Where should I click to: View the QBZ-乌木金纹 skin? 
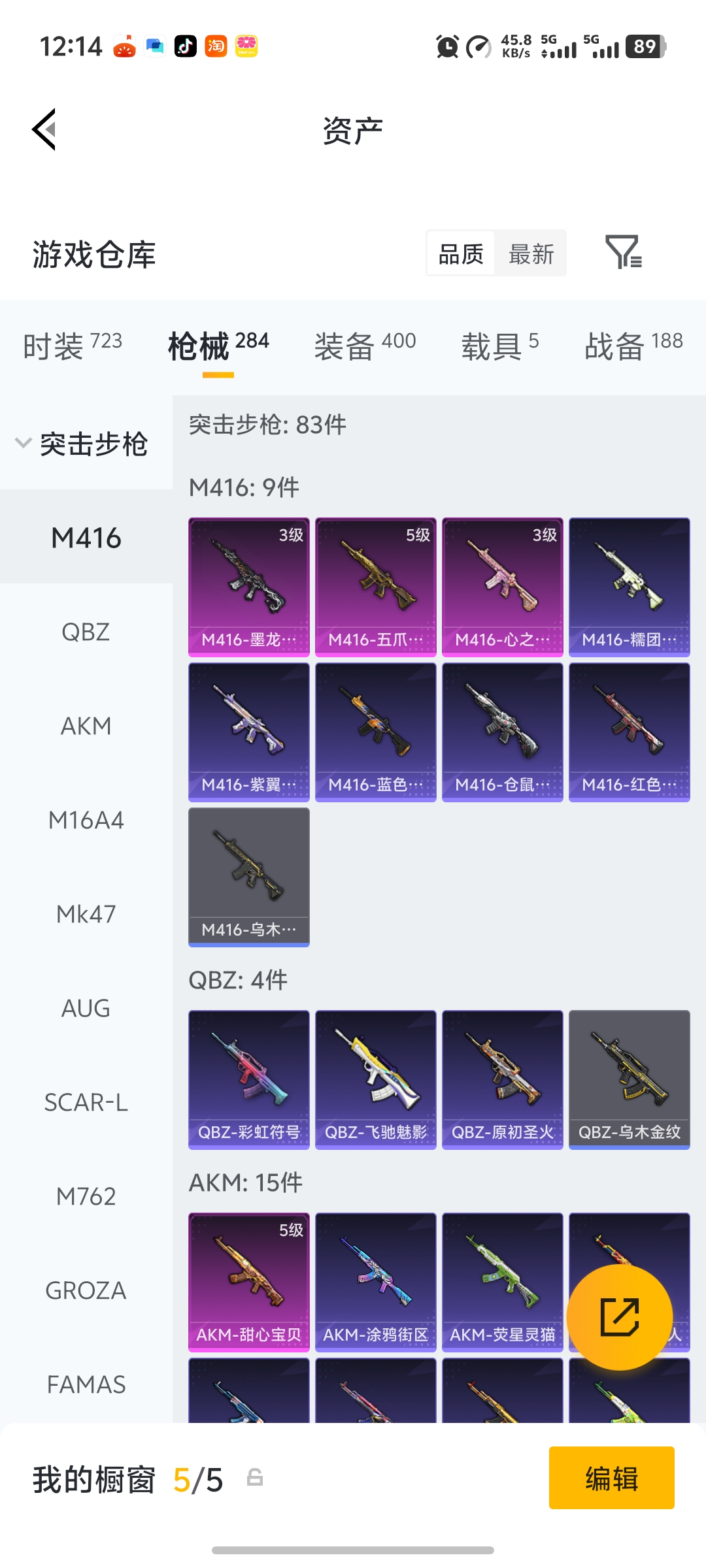pyautogui.click(x=630, y=1079)
